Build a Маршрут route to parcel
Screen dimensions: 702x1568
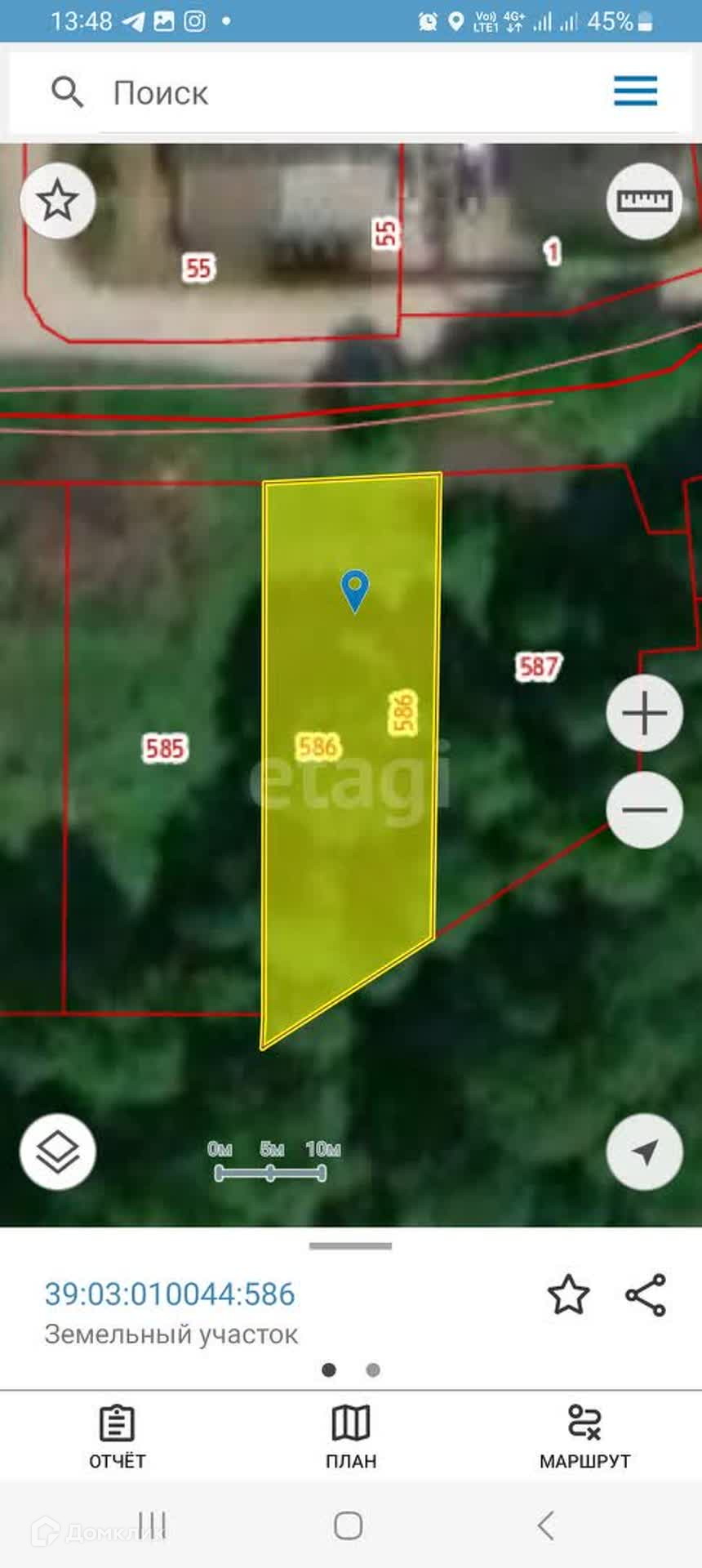click(x=584, y=1437)
